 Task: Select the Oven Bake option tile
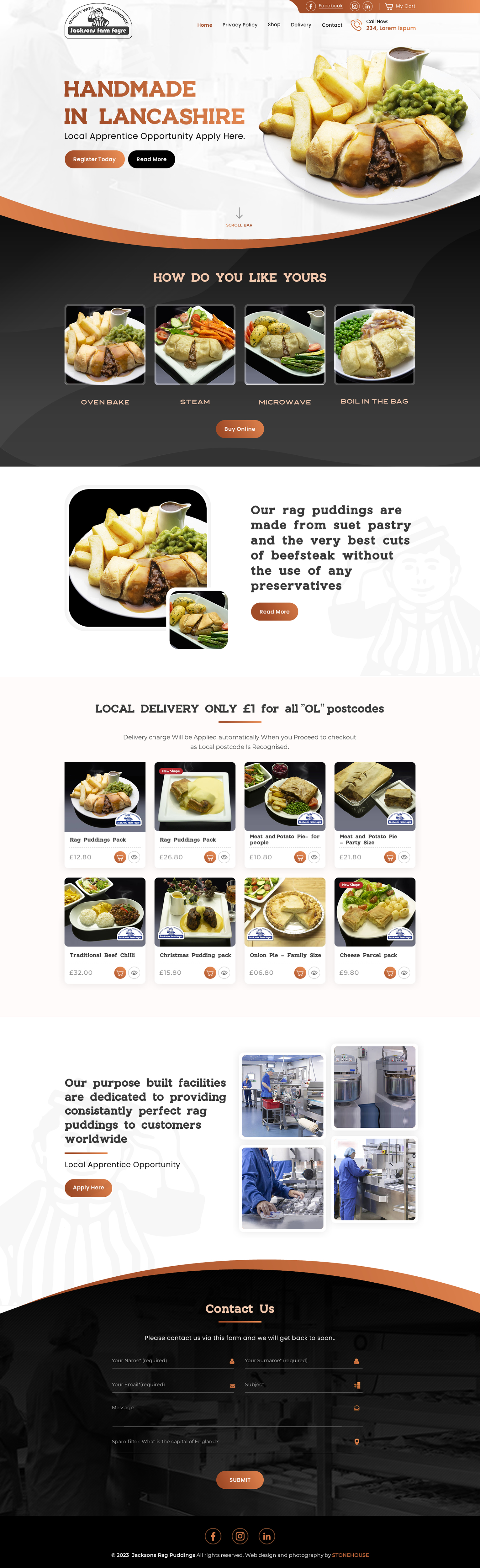coord(105,345)
